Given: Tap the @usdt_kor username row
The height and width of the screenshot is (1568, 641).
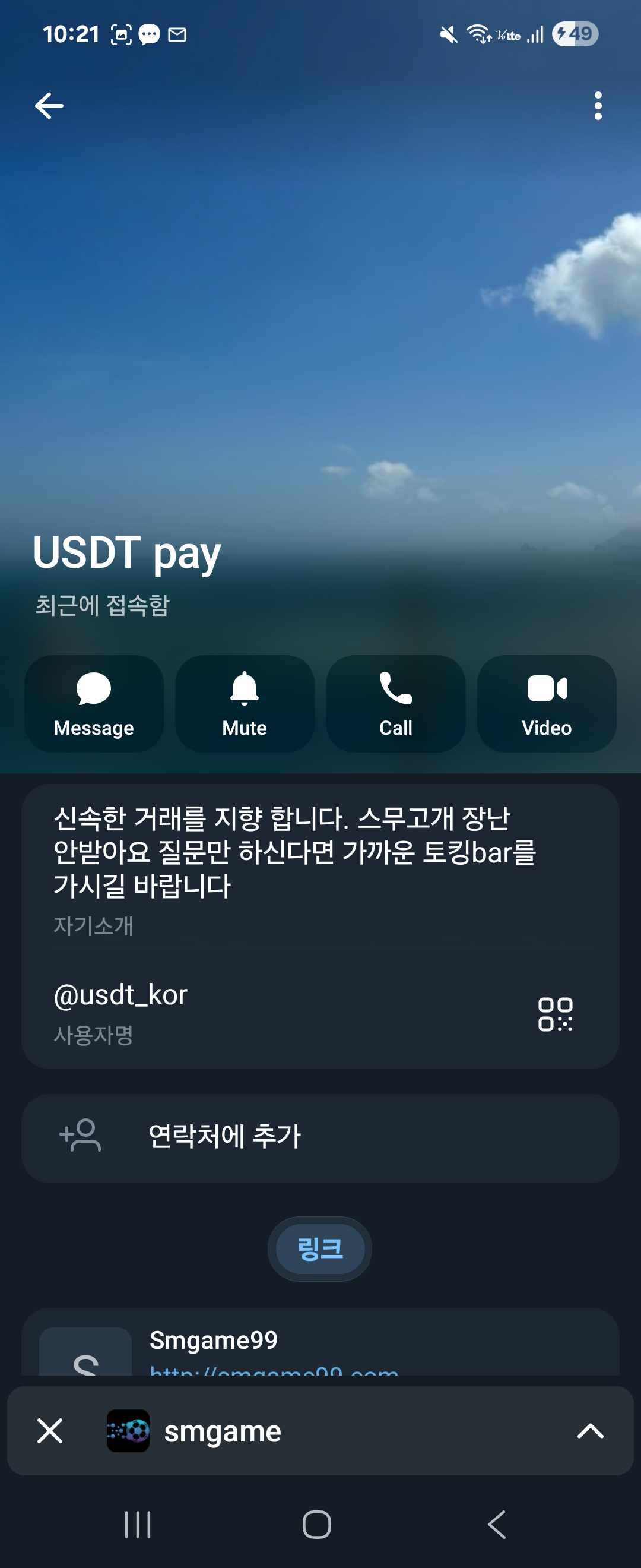Looking at the screenshot, I should 243,1010.
